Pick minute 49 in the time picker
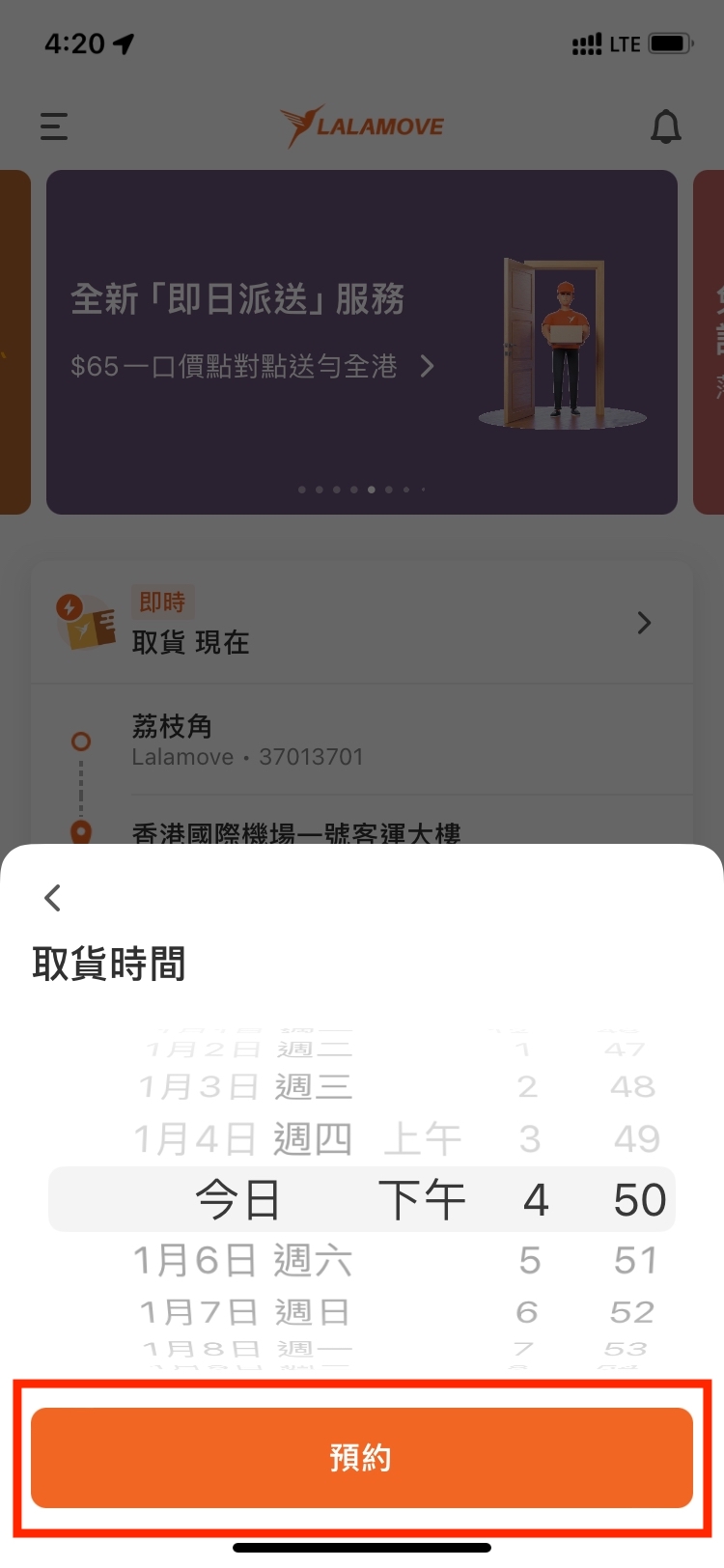Image resolution: width=724 pixels, height=1568 pixels. click(x=636, y=1139)
